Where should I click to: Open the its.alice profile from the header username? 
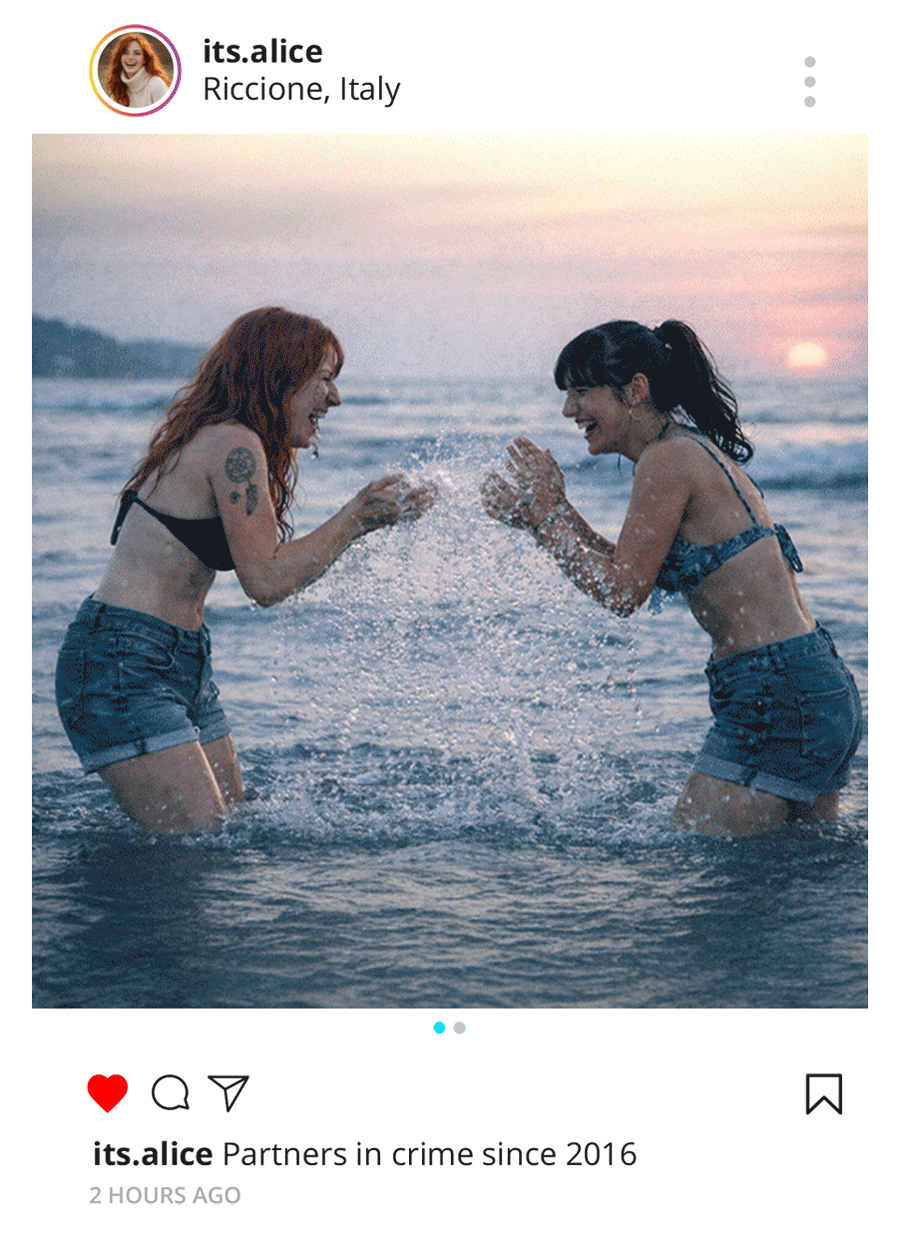262,51
